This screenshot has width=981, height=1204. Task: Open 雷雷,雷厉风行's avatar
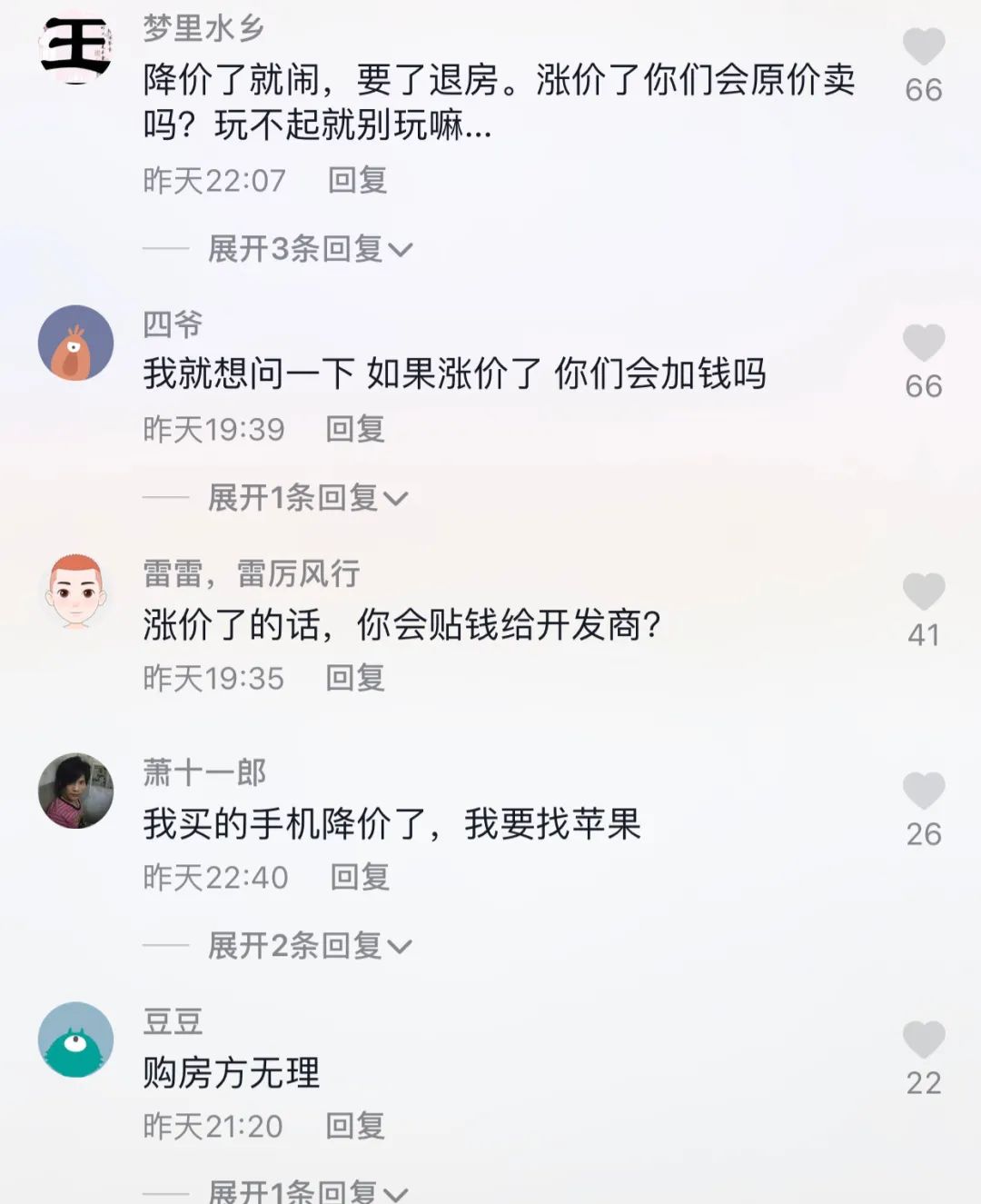(75, 592)
